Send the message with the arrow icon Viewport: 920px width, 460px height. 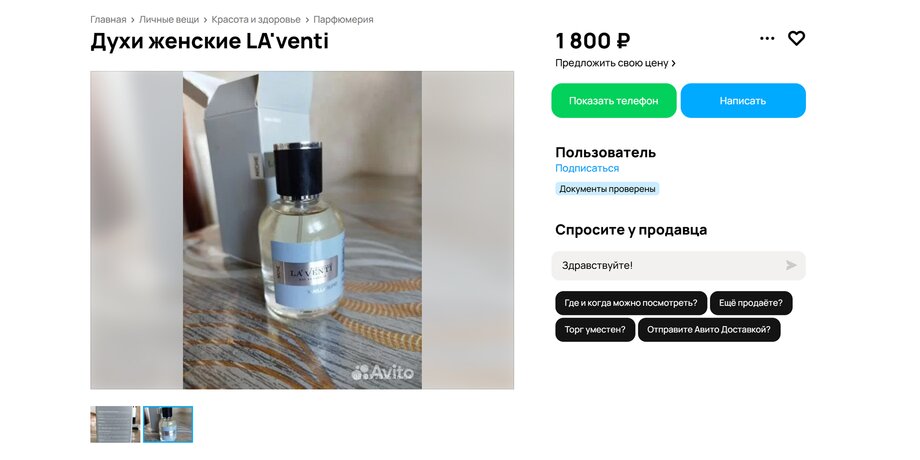(791, 265)
